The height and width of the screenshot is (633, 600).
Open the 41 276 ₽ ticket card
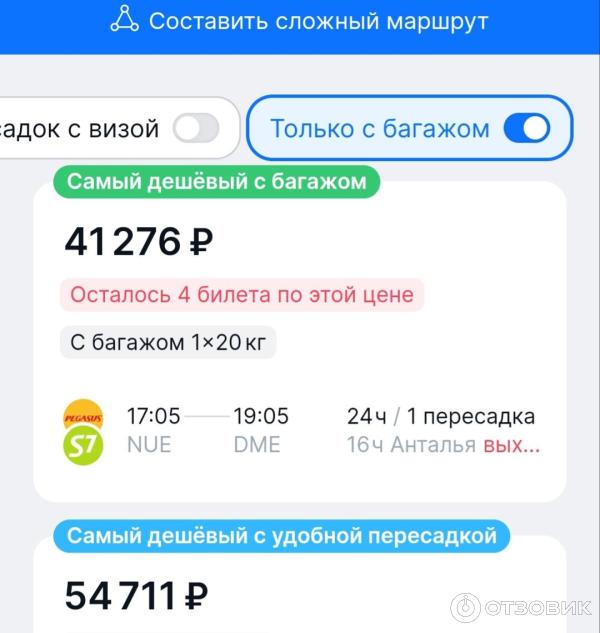300,340
